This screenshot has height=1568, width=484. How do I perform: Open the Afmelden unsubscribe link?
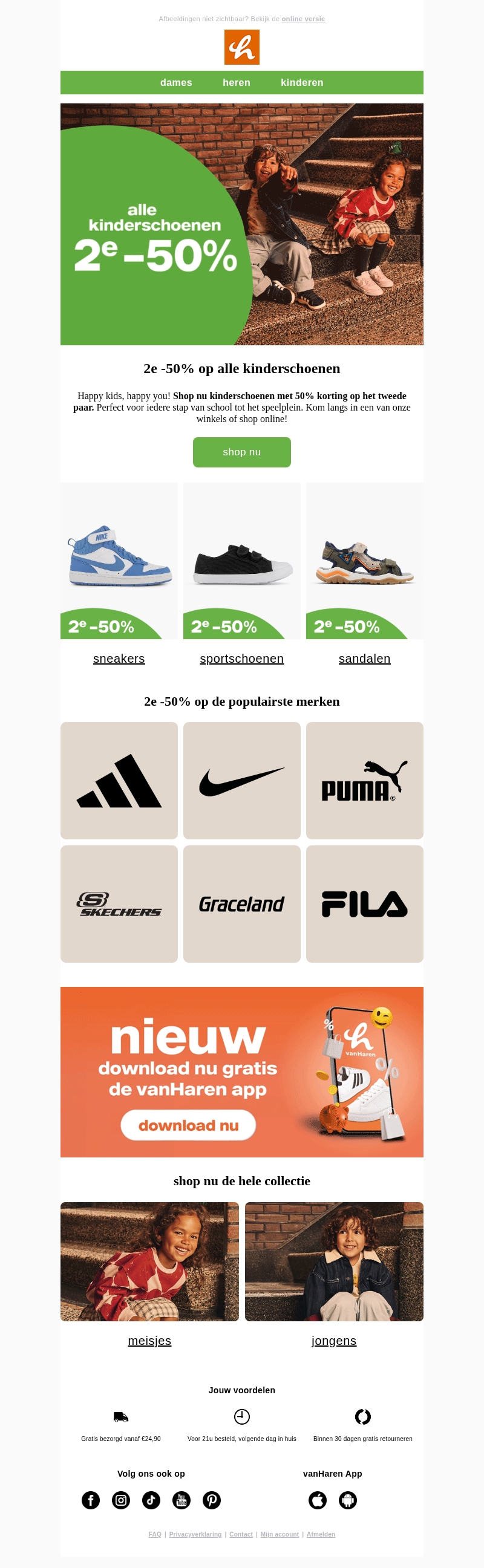(x=320, y=1534)
